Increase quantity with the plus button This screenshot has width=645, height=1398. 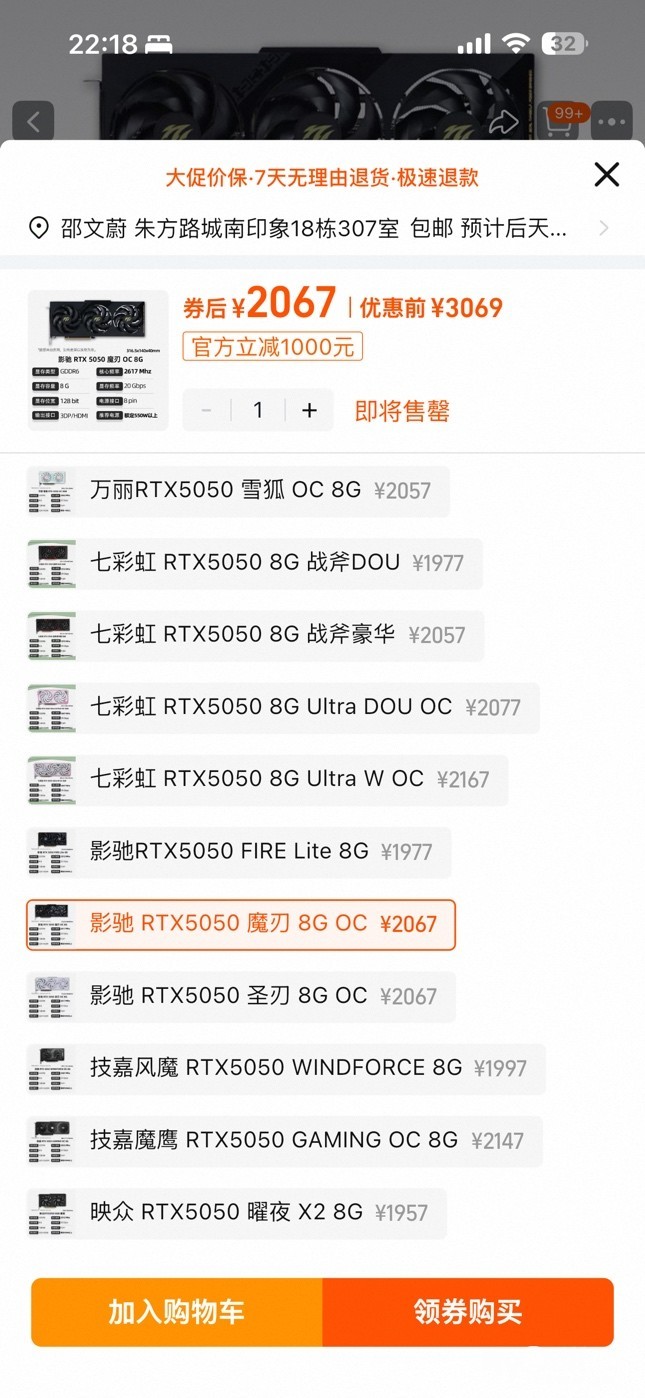tap(309, 410)
